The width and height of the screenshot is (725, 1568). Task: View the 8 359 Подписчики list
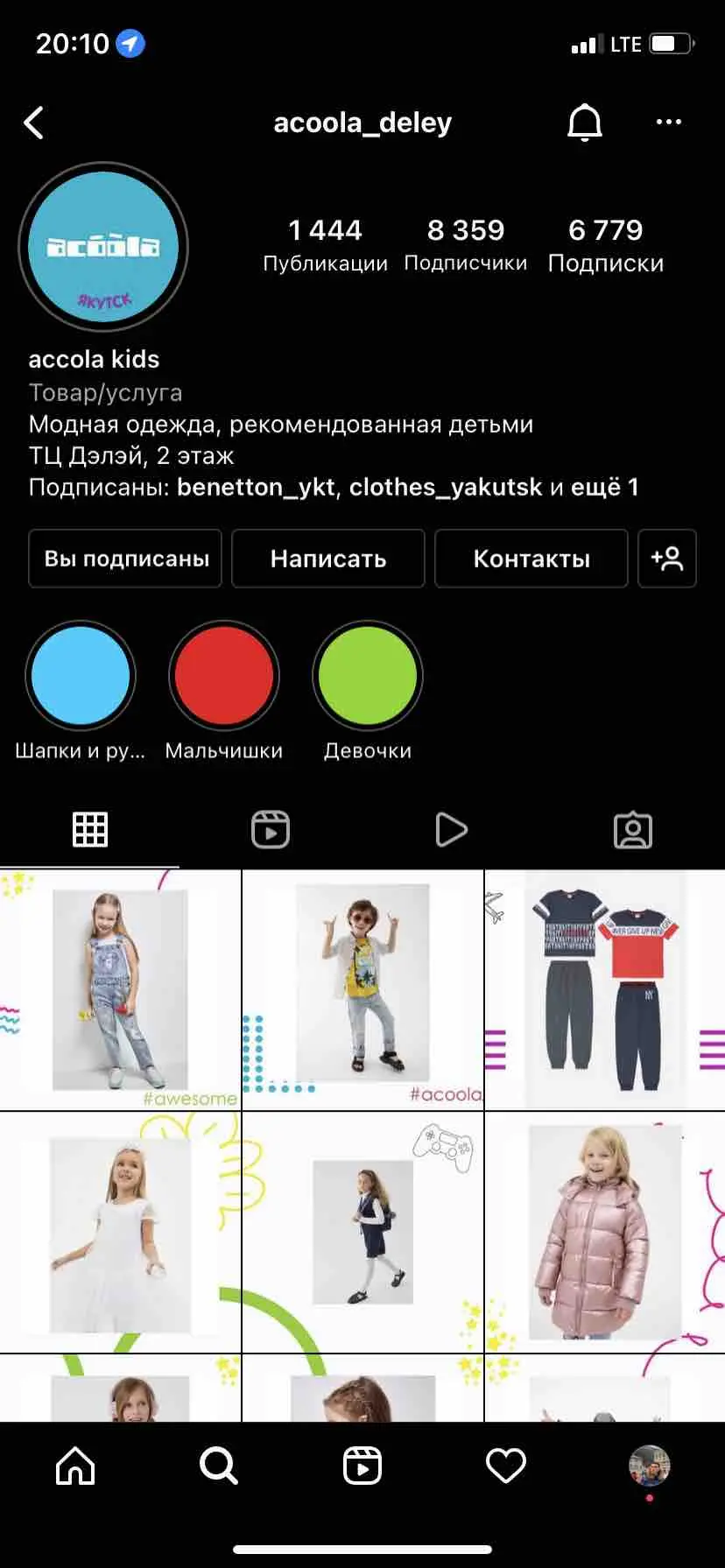point(466,245)
